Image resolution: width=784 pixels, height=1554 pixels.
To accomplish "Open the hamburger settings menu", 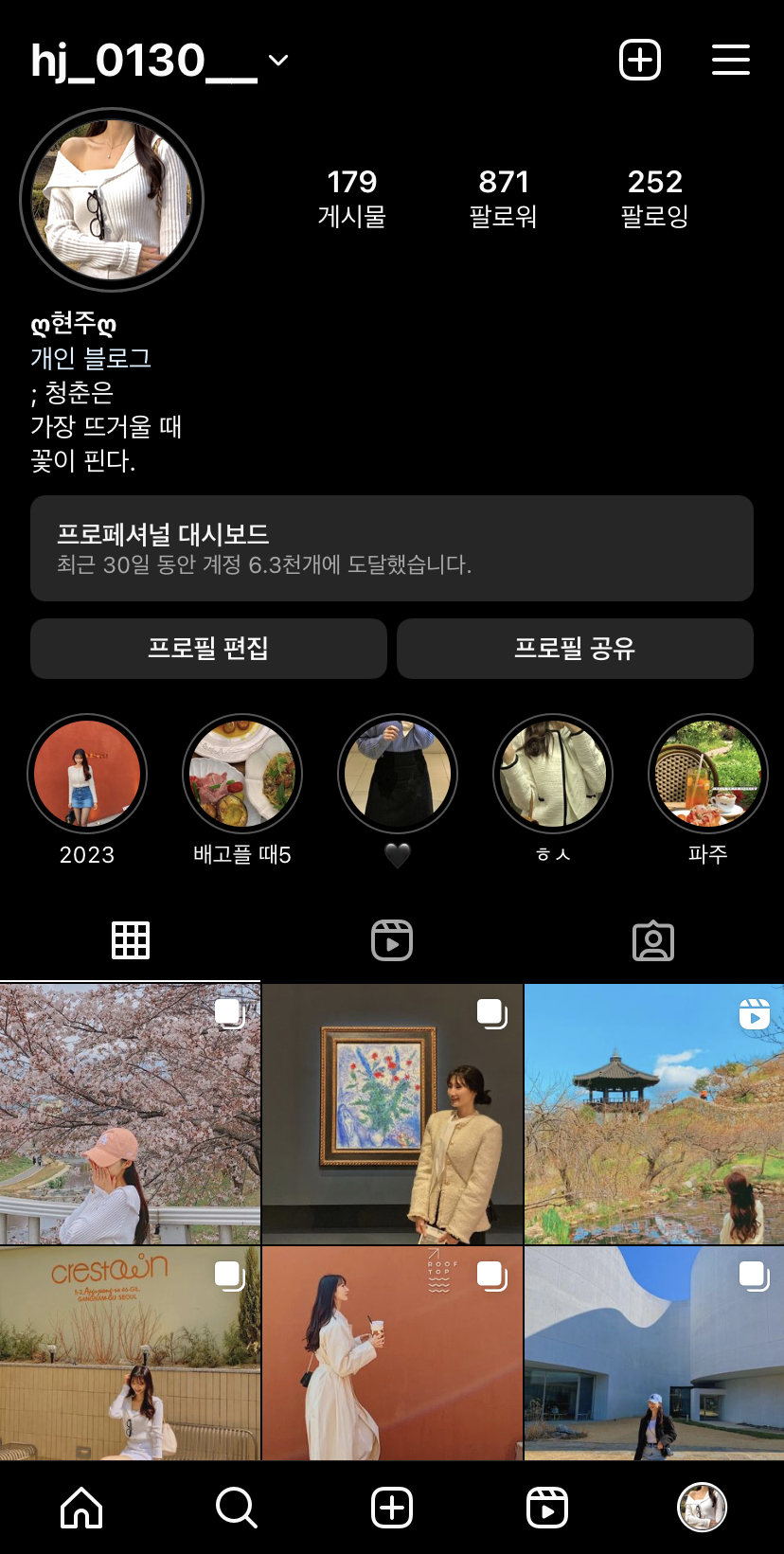I will point(730,61).
